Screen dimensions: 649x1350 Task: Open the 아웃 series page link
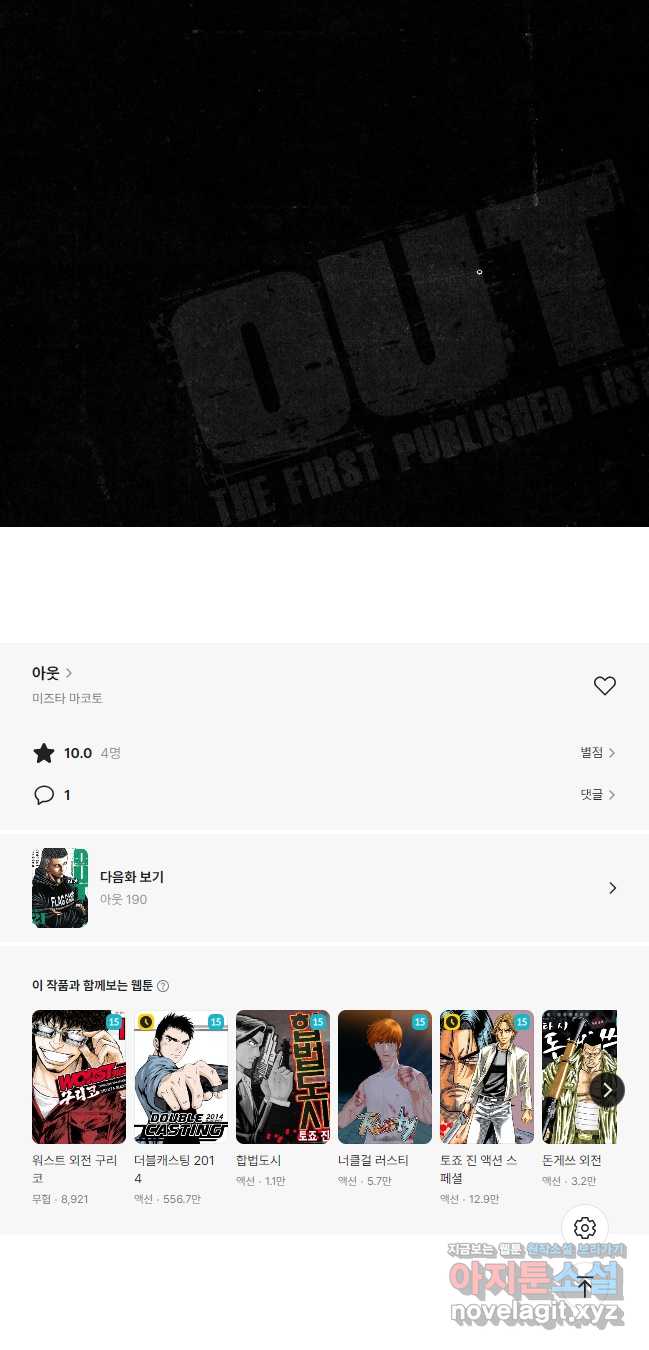[x=52, y=673]
